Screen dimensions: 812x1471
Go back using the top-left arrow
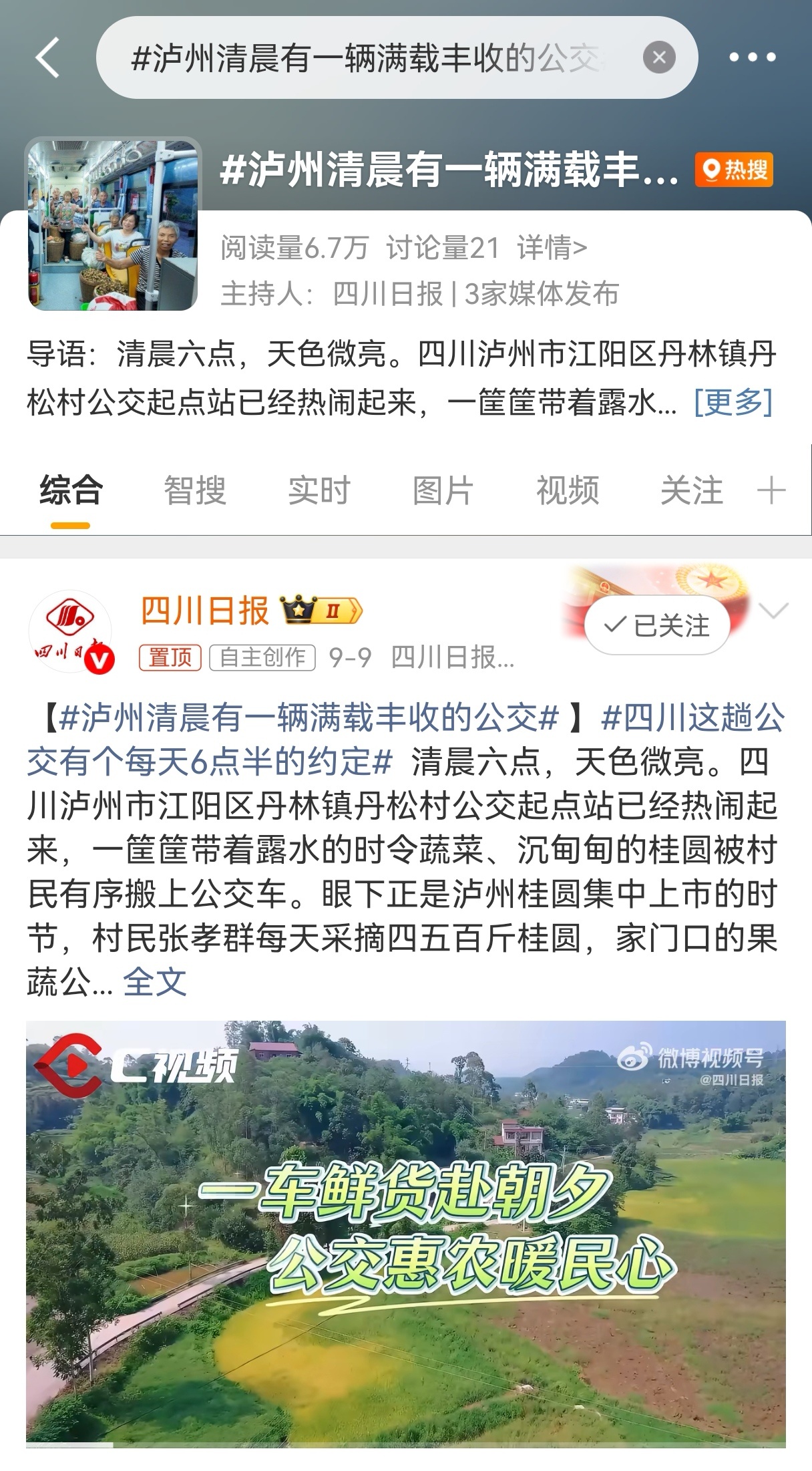point(48,57)
